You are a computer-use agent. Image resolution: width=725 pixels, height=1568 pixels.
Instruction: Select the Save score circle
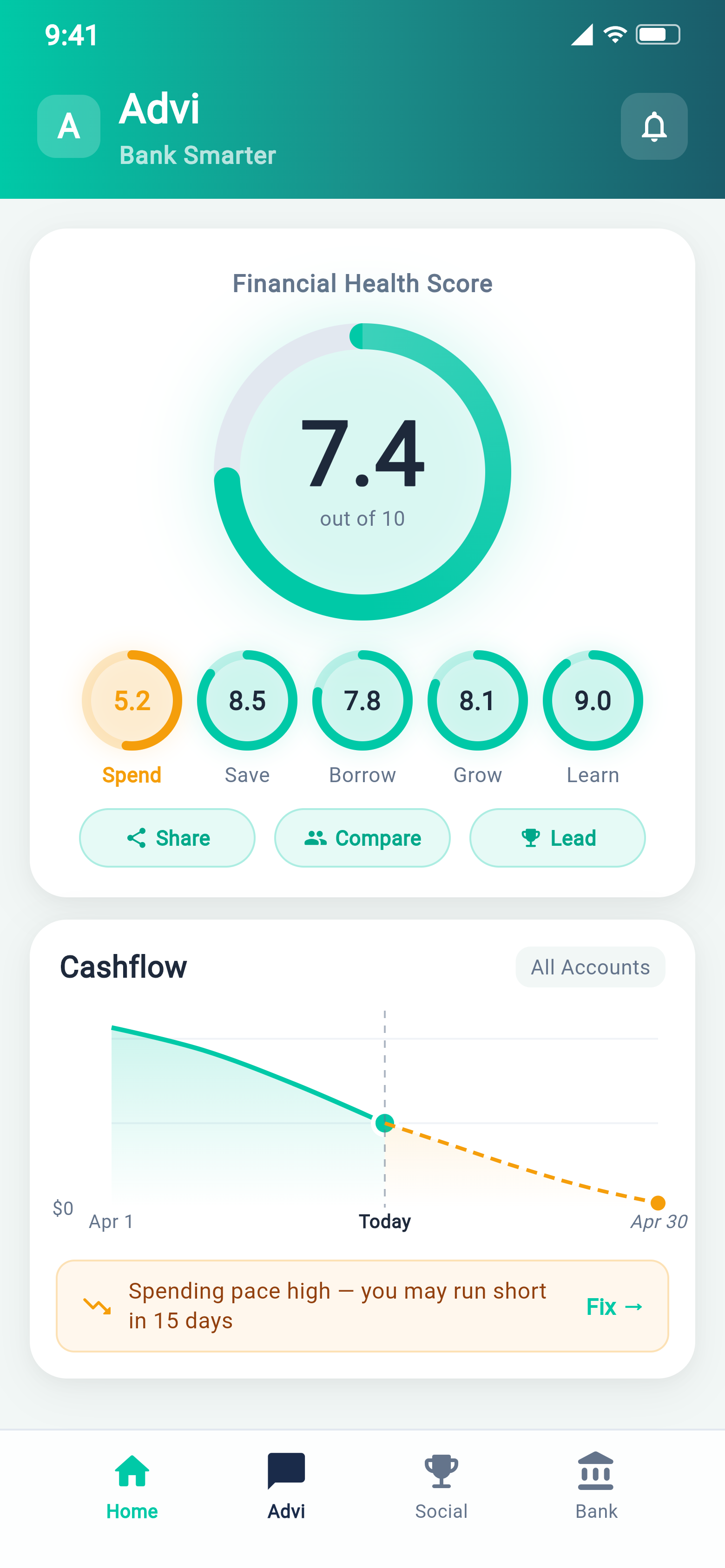(247, 700)
